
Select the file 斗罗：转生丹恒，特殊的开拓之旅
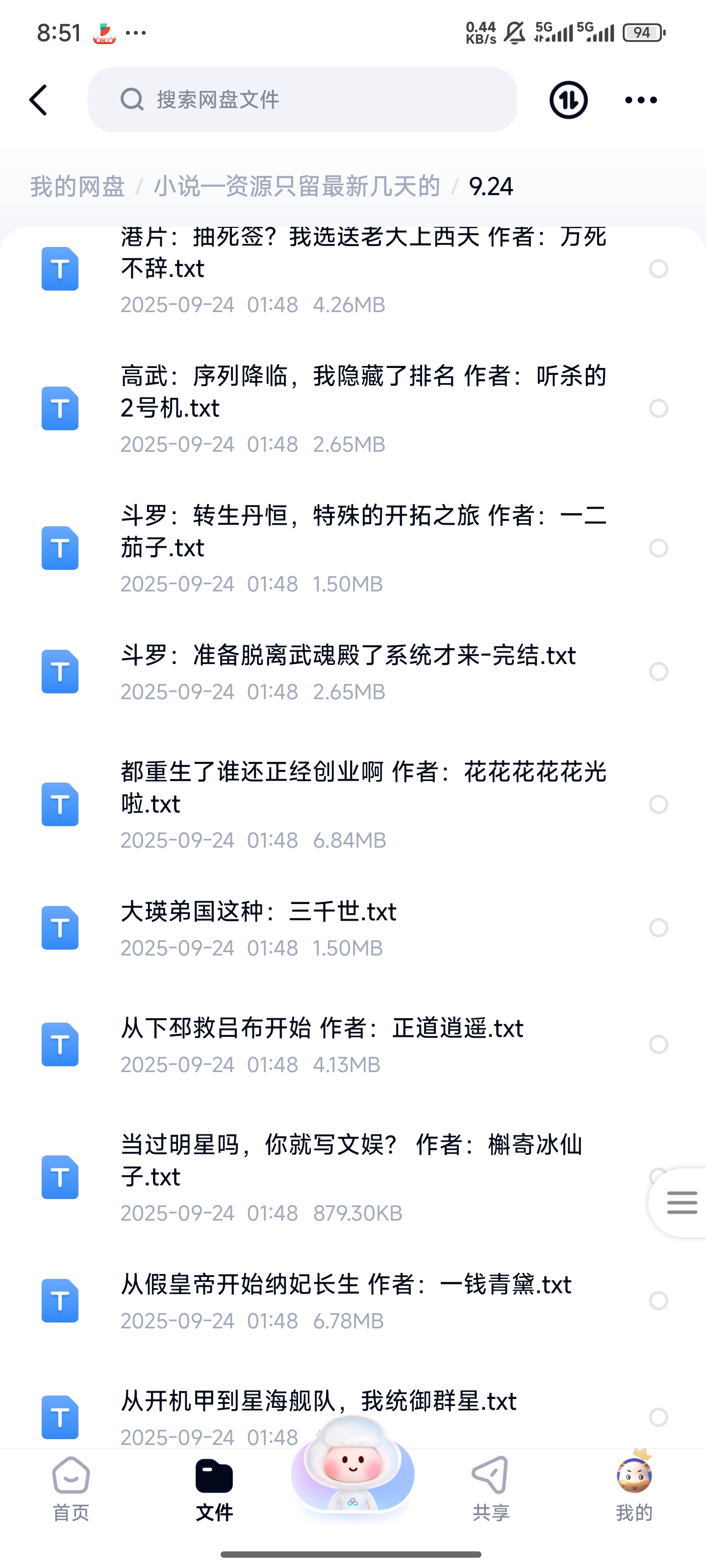coord(658,548)
